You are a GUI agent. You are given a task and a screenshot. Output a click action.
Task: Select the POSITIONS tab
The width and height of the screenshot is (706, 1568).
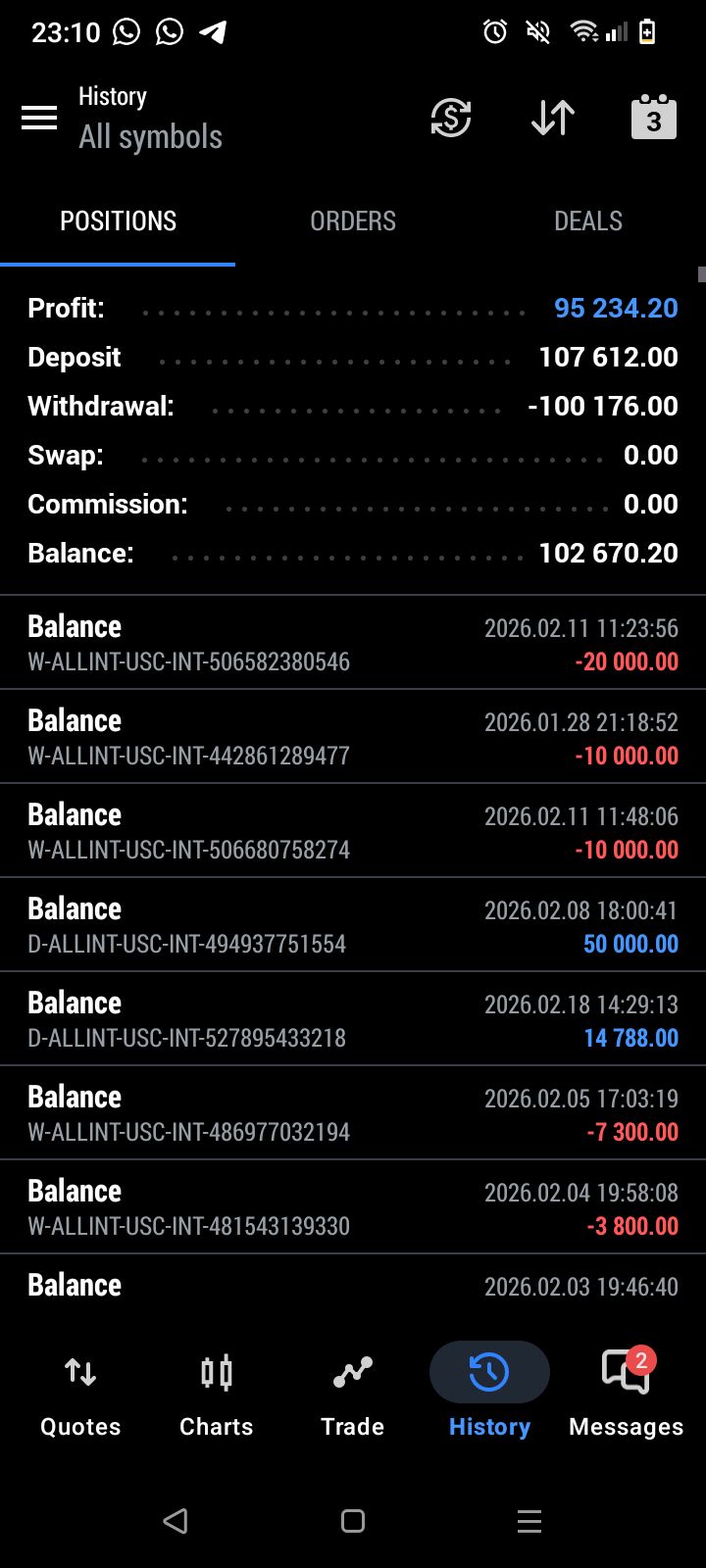tap(118, 221)
